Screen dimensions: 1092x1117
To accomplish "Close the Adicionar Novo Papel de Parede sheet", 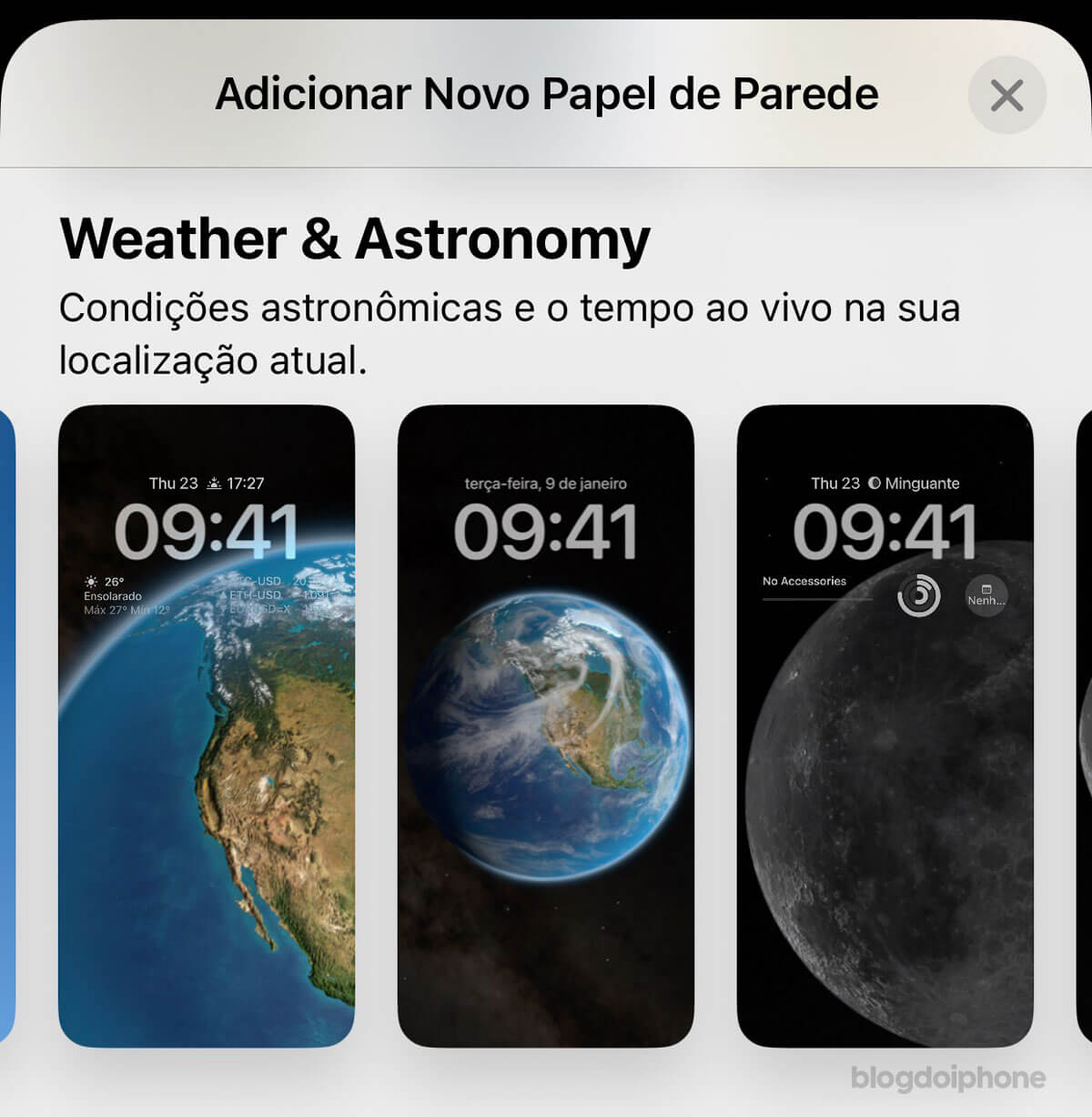I will tap(1006, 95).
